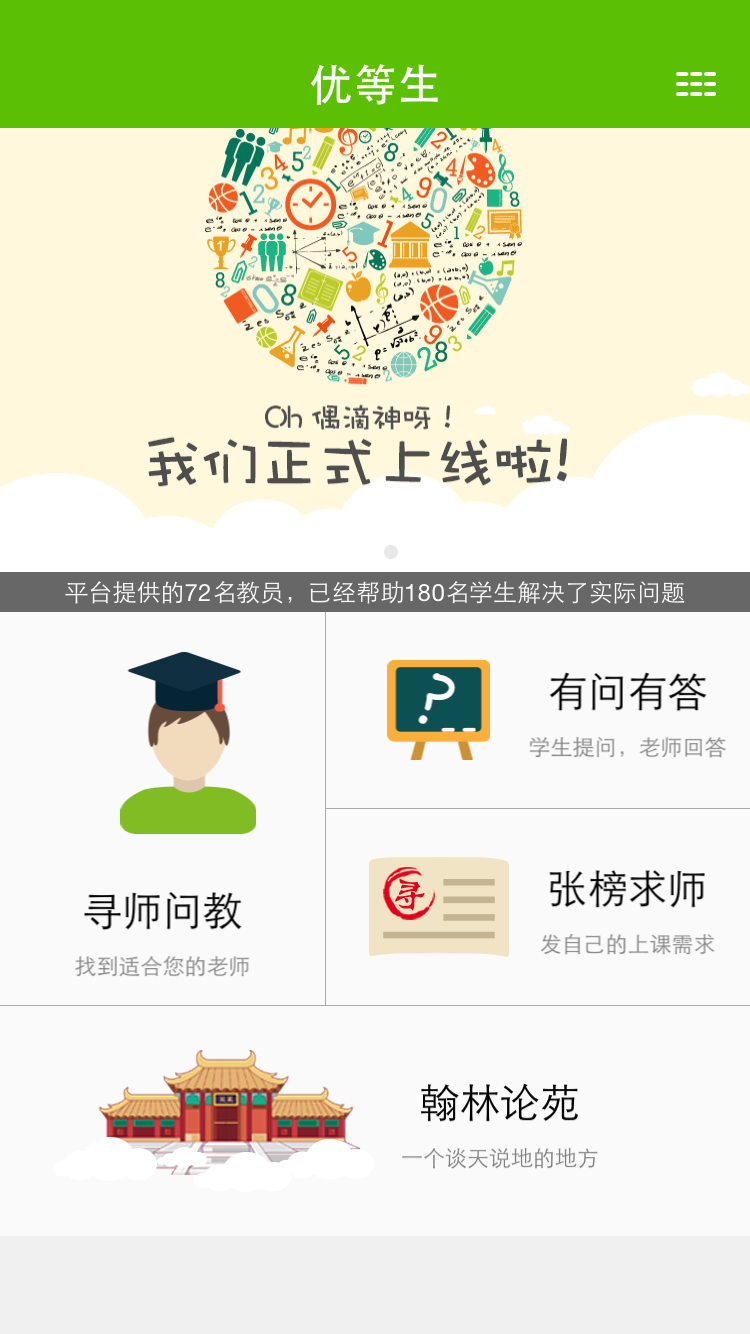
Task: Enter the 翰林论苑 forum
Action: tap(375, 1120)
